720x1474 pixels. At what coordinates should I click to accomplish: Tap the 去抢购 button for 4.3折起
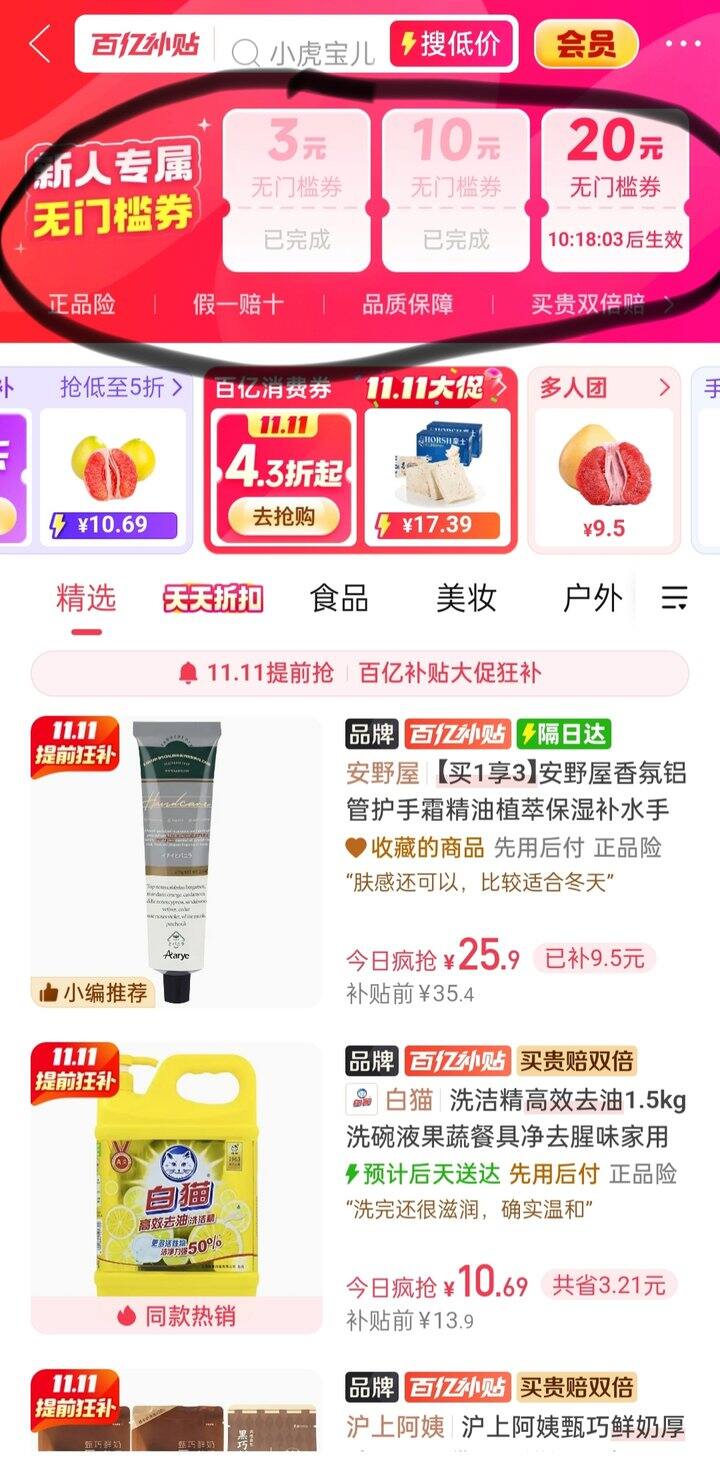(283, 517)
